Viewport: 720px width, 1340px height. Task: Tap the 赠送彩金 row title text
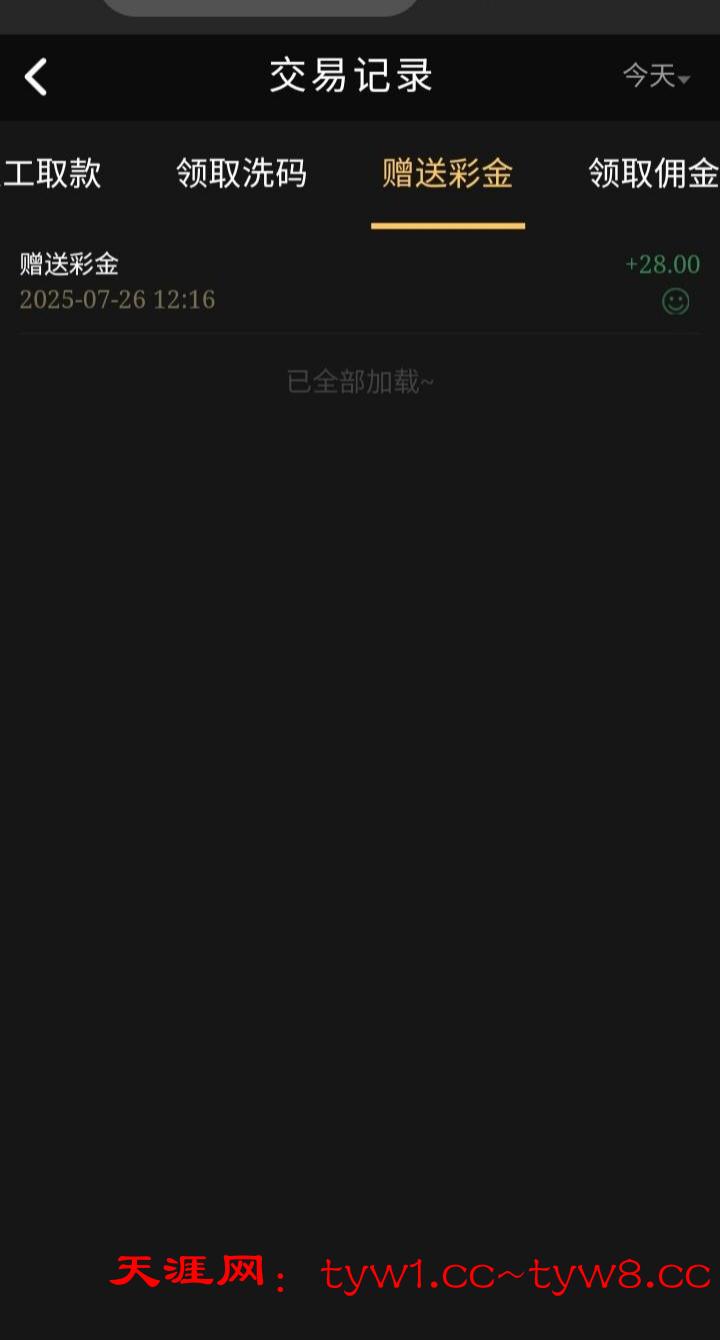coord(68,265)
